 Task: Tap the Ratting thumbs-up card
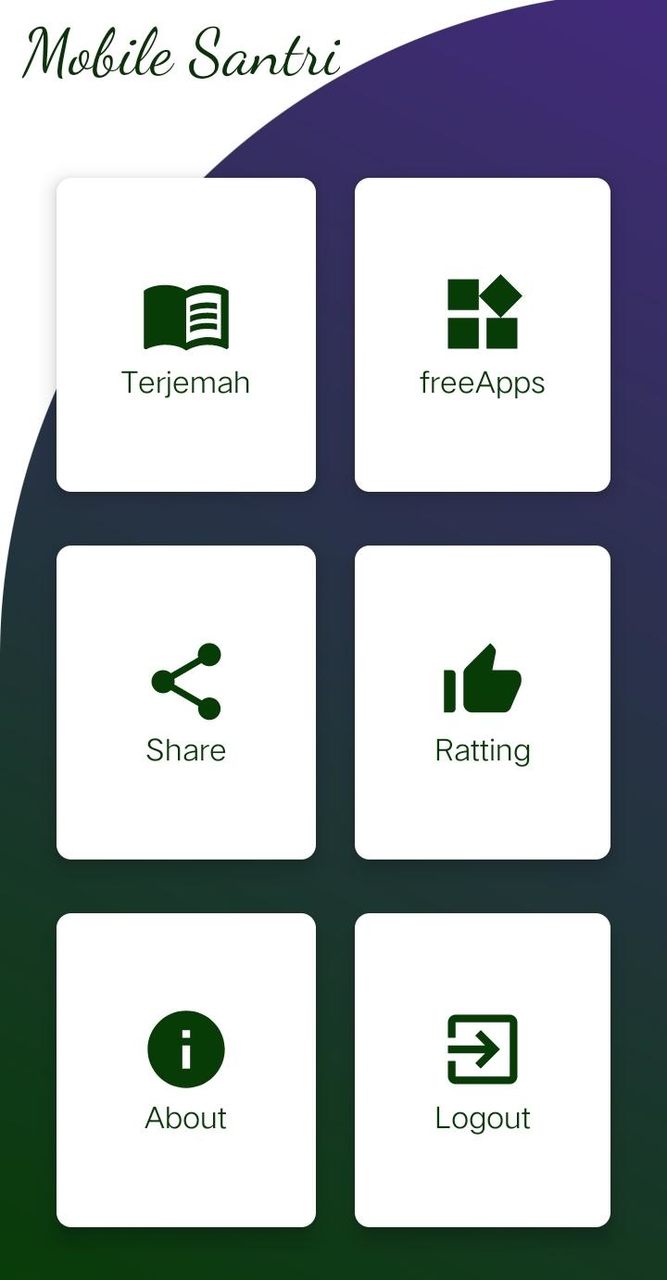(x=482, y=702)
